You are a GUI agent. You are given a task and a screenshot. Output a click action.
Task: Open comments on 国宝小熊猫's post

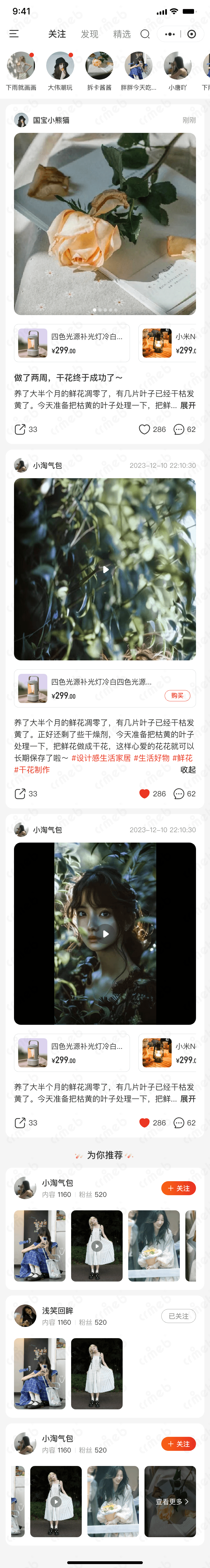coord(179,429)
